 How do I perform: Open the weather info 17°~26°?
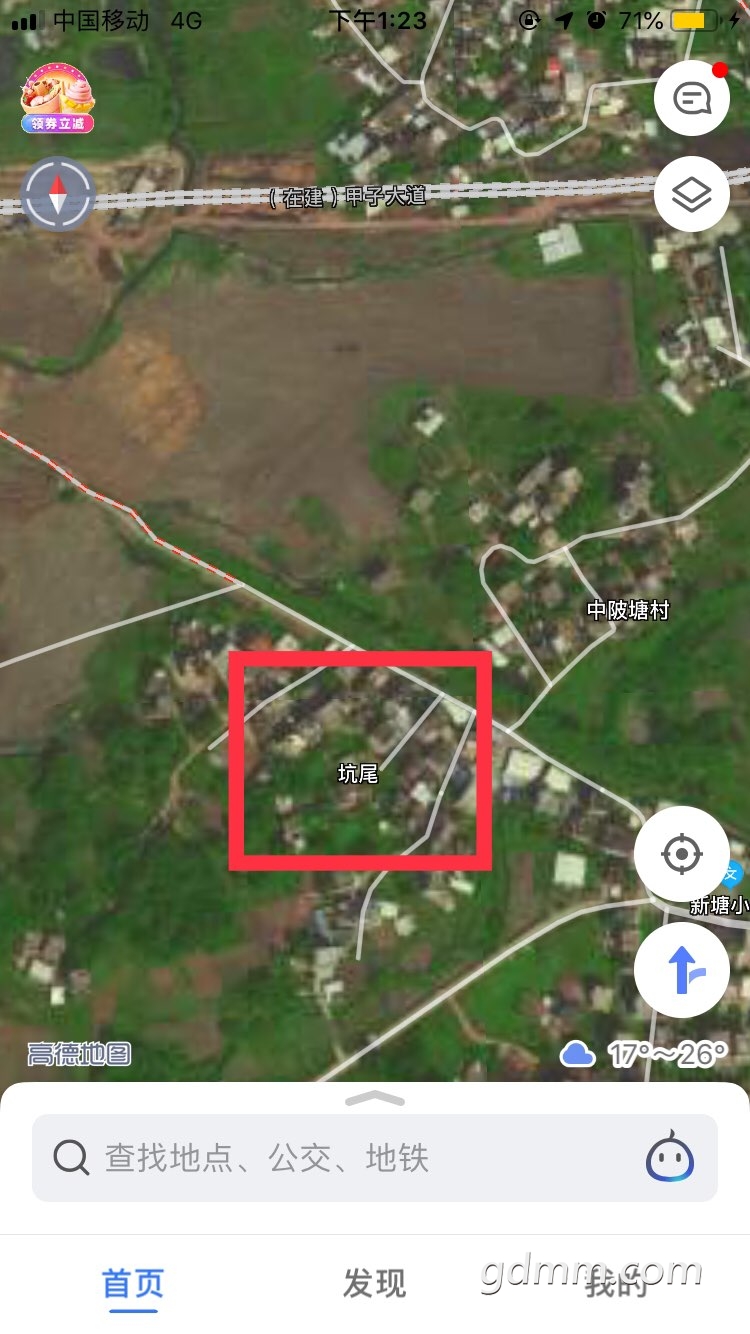643,1054
